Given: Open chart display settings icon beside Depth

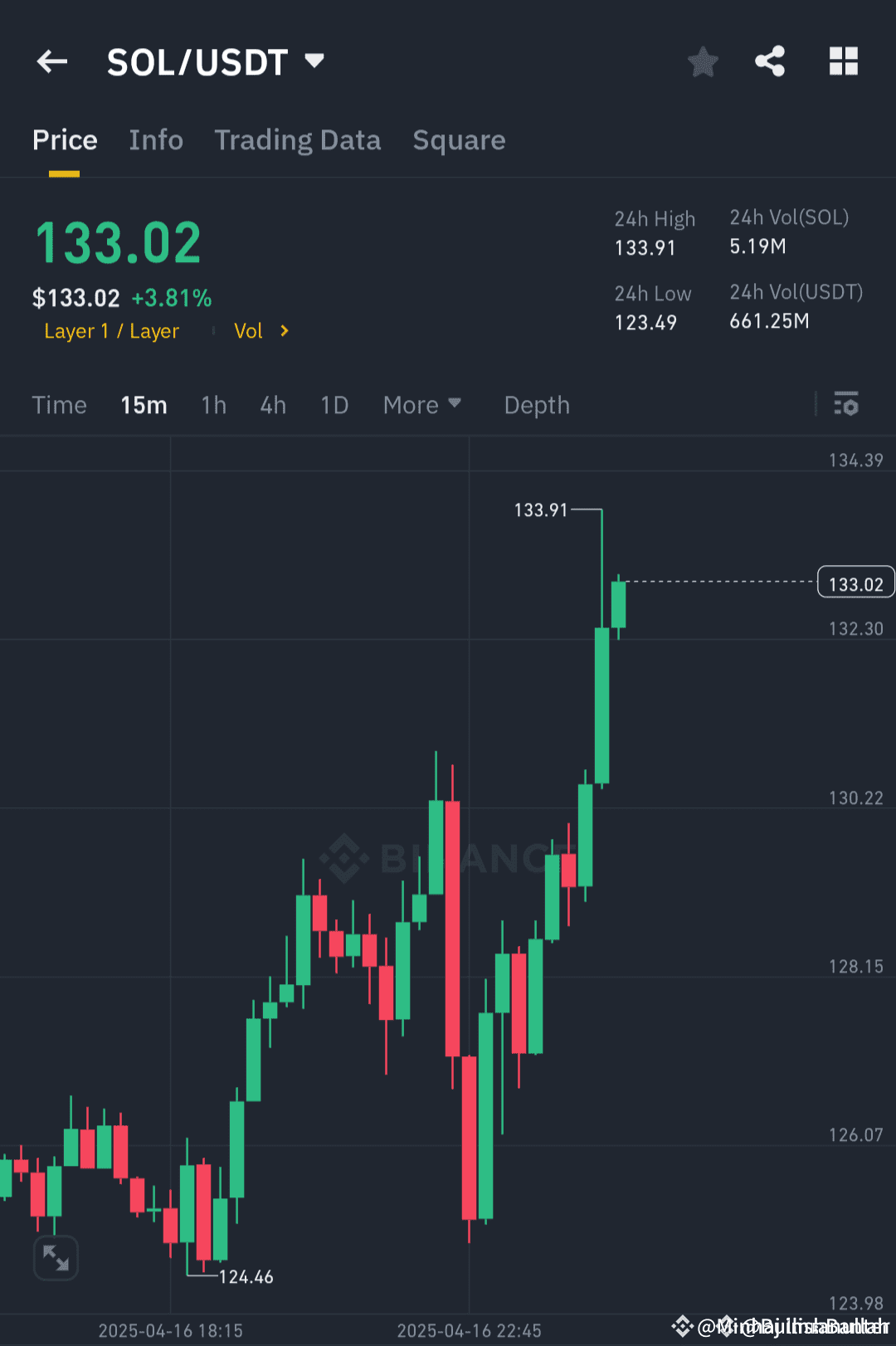Looking at the screenshot, I should [847, 405].
